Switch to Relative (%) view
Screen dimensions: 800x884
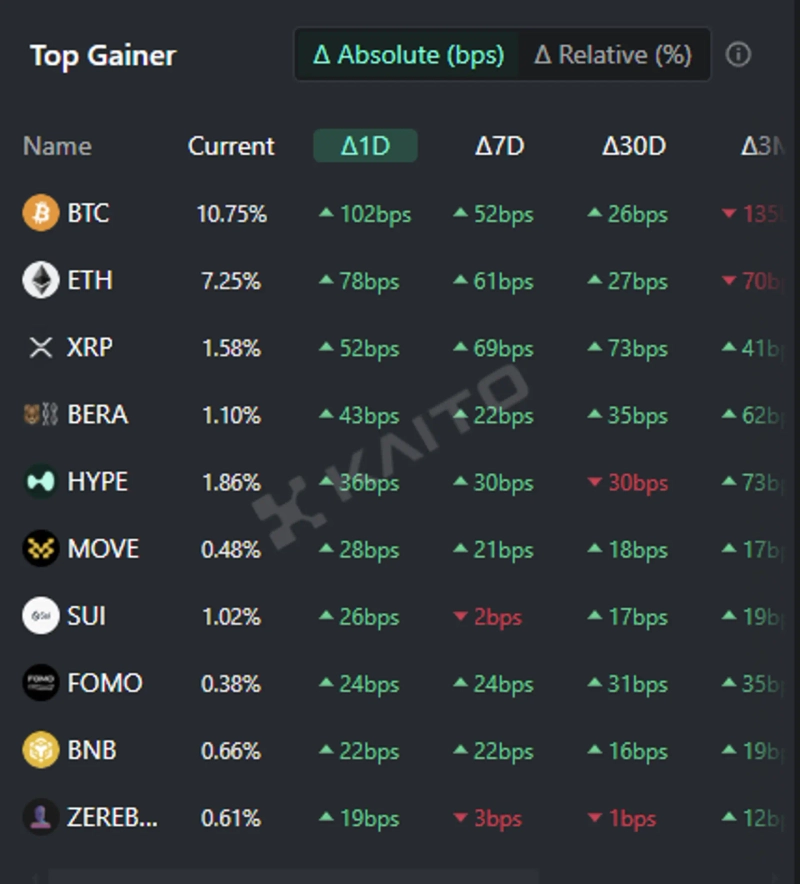point(612,55)
